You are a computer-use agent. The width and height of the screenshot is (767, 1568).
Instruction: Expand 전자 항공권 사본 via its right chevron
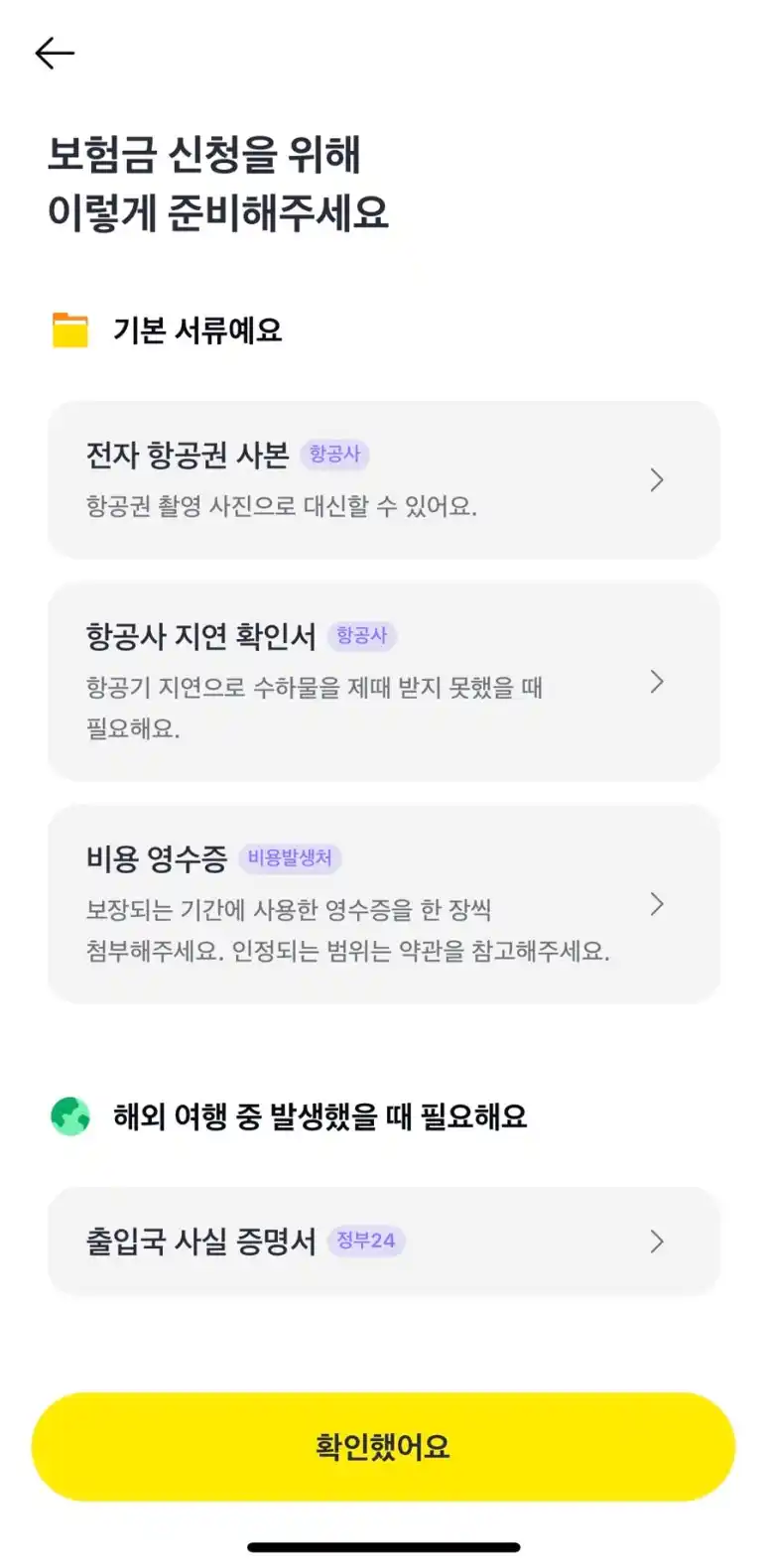click(657, 479)
